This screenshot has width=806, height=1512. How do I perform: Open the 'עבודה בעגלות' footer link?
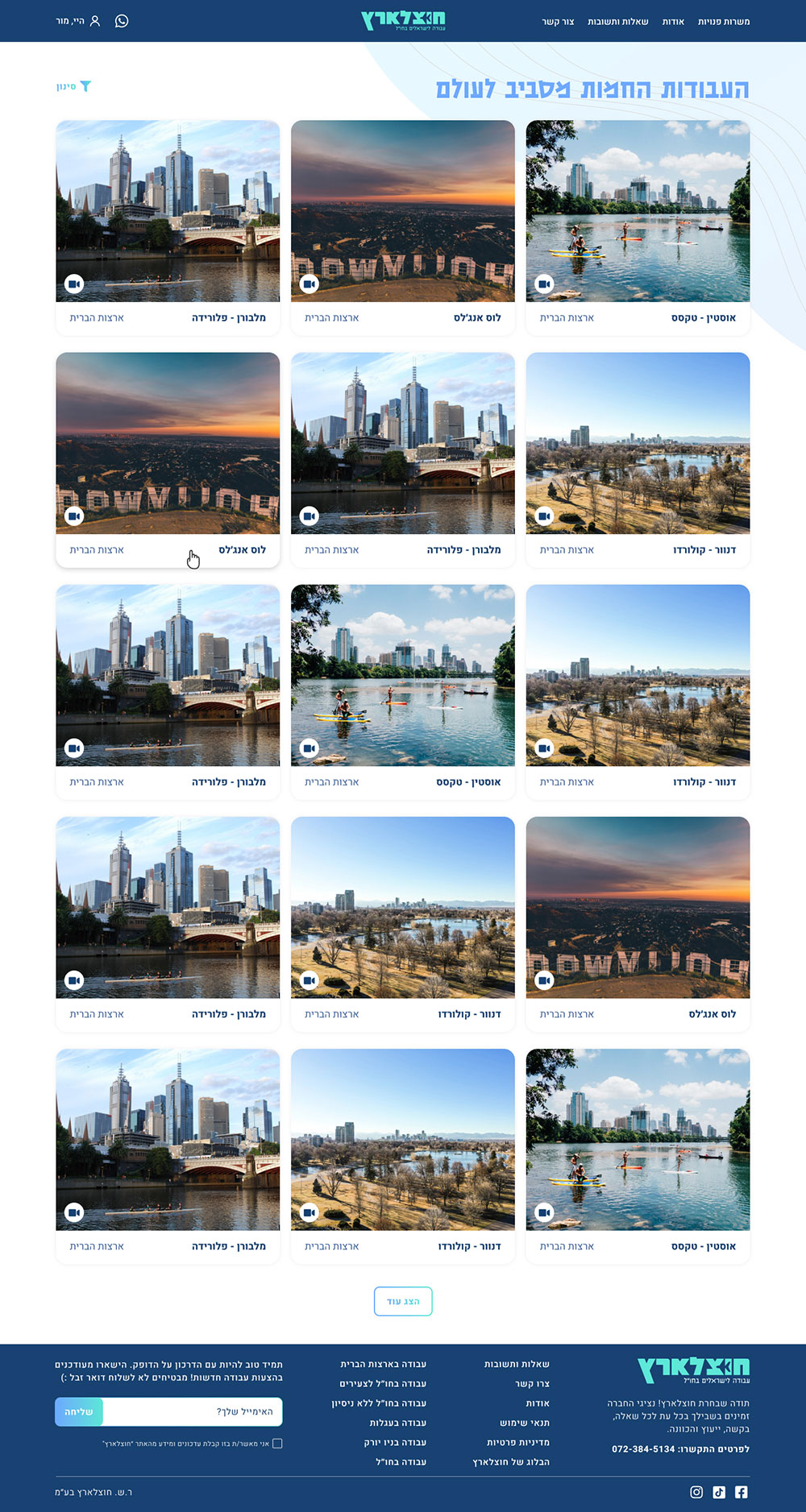[397, 1423]
